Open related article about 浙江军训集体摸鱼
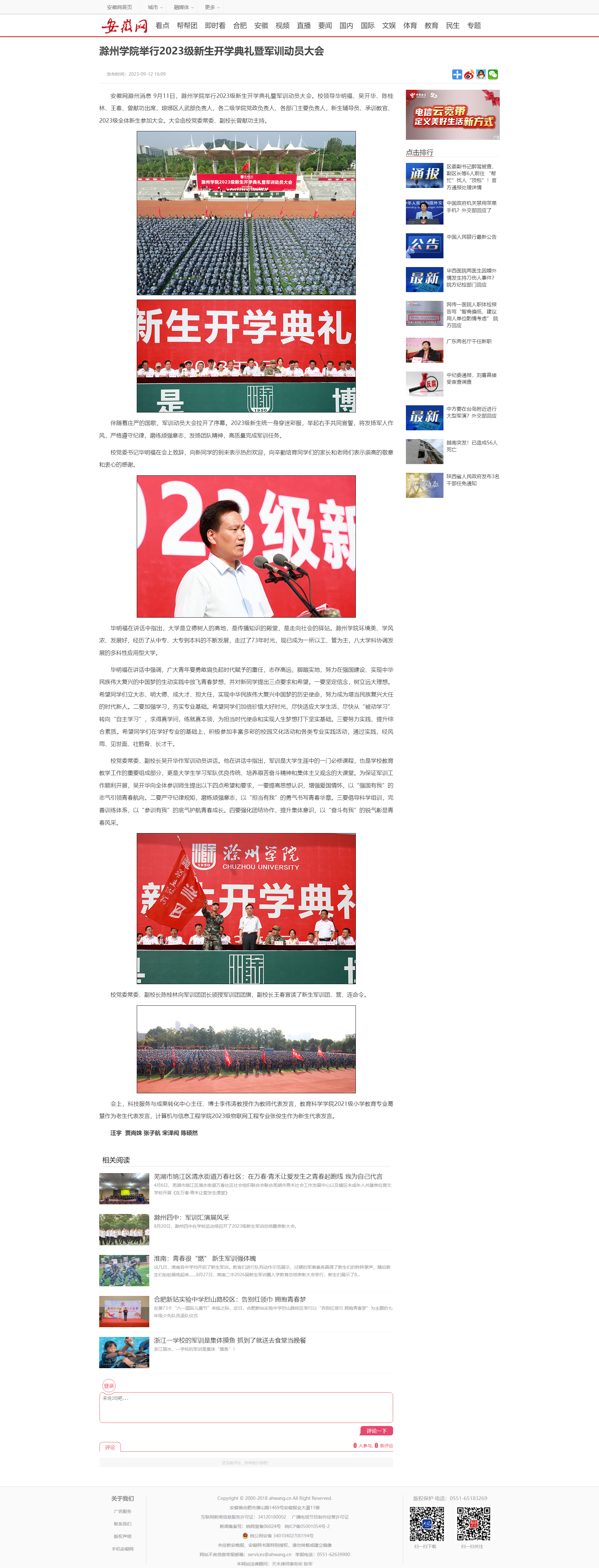 pyautogui.click(x=230, y=1340)
